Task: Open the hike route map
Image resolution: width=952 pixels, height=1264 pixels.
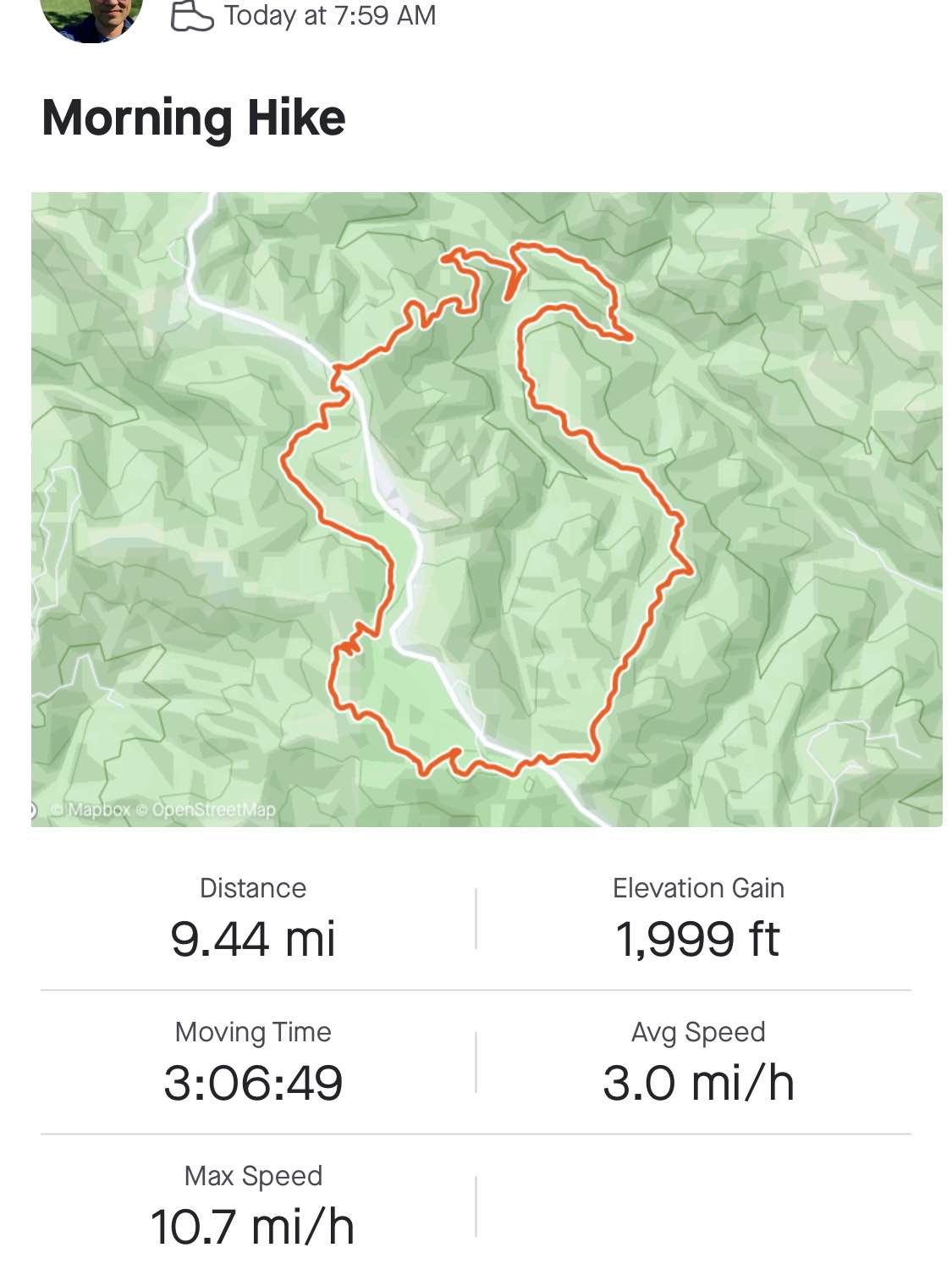Action: tap(486, 509)
